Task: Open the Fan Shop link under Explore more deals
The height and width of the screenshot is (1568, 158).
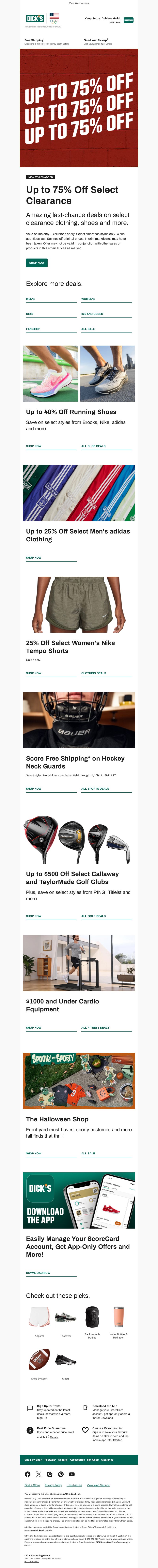Action: (33, 329)
